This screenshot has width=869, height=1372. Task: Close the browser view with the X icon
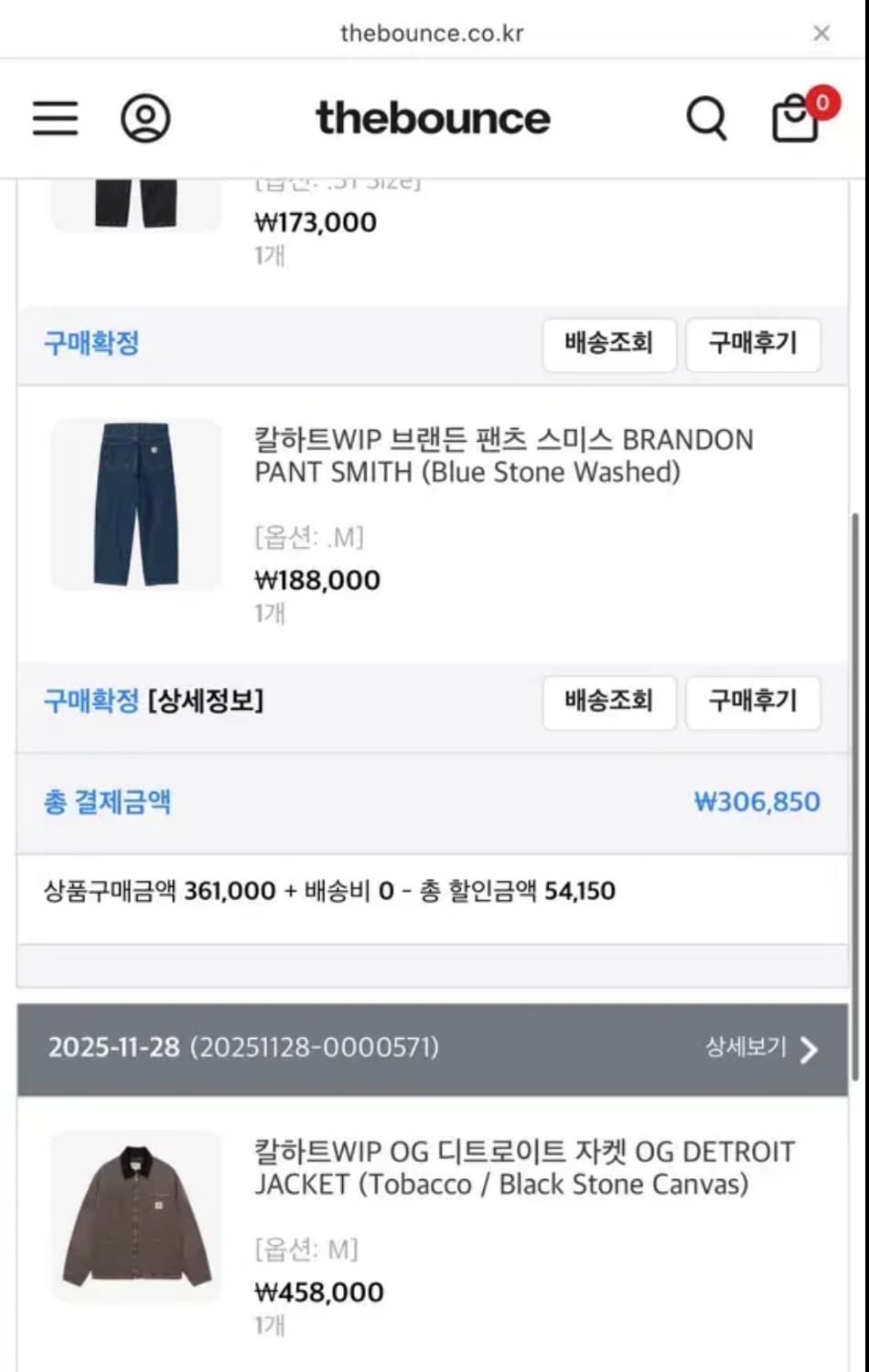pos(821,33)
